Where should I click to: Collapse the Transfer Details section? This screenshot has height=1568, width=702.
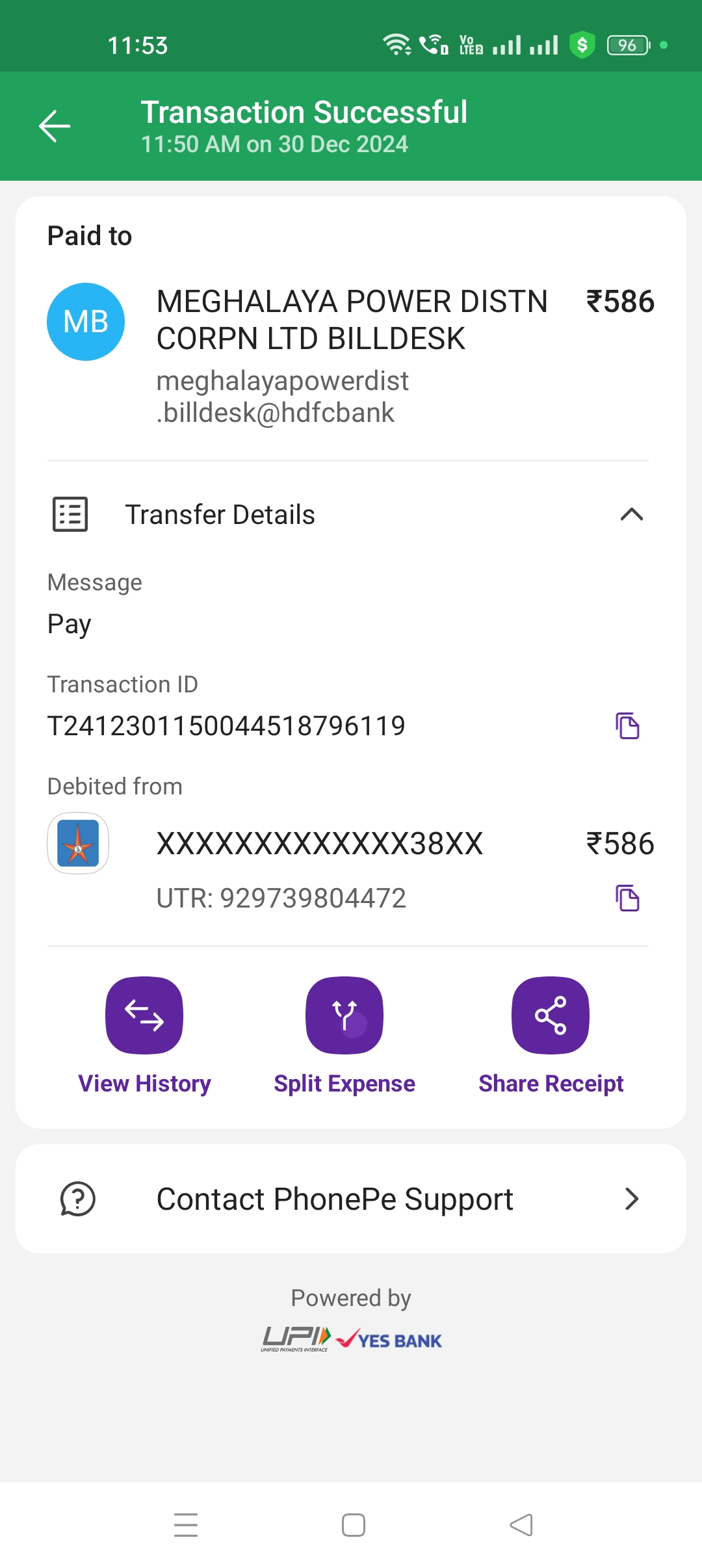click(x=631, y=515)
